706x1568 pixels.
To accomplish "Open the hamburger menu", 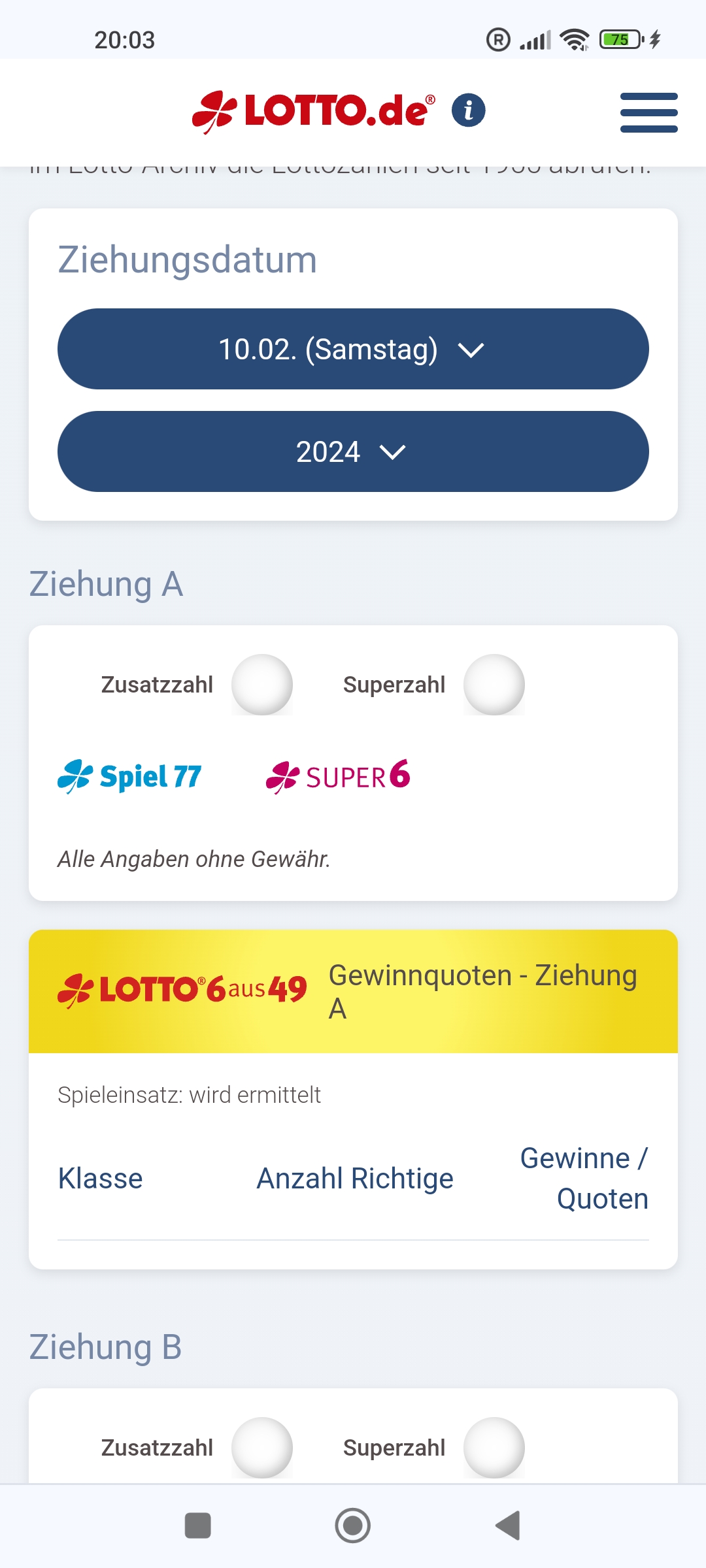I will click(648, 112).
